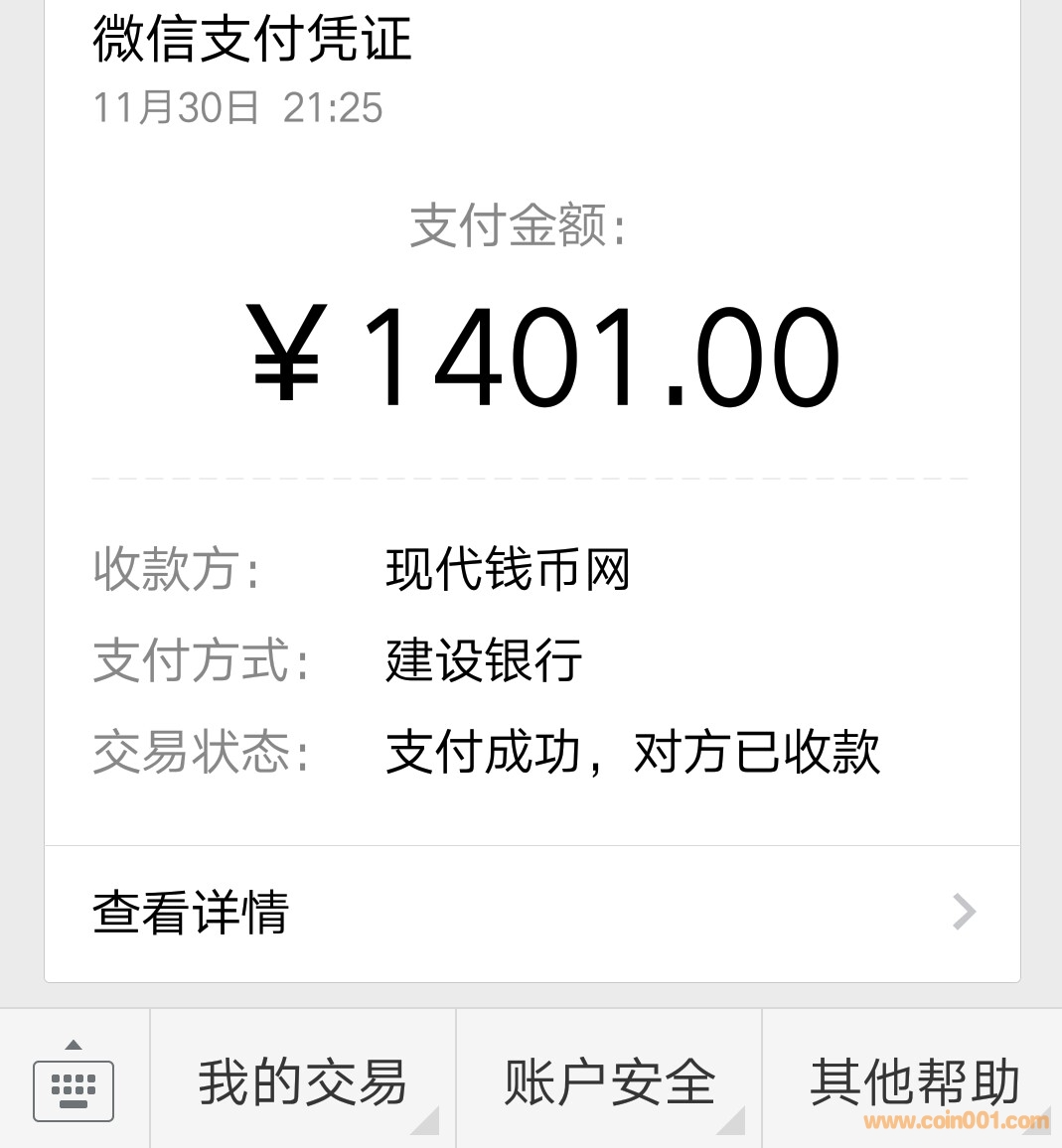Open 查看详情 for this payment

pyautogui.click(x=531, y=914)
